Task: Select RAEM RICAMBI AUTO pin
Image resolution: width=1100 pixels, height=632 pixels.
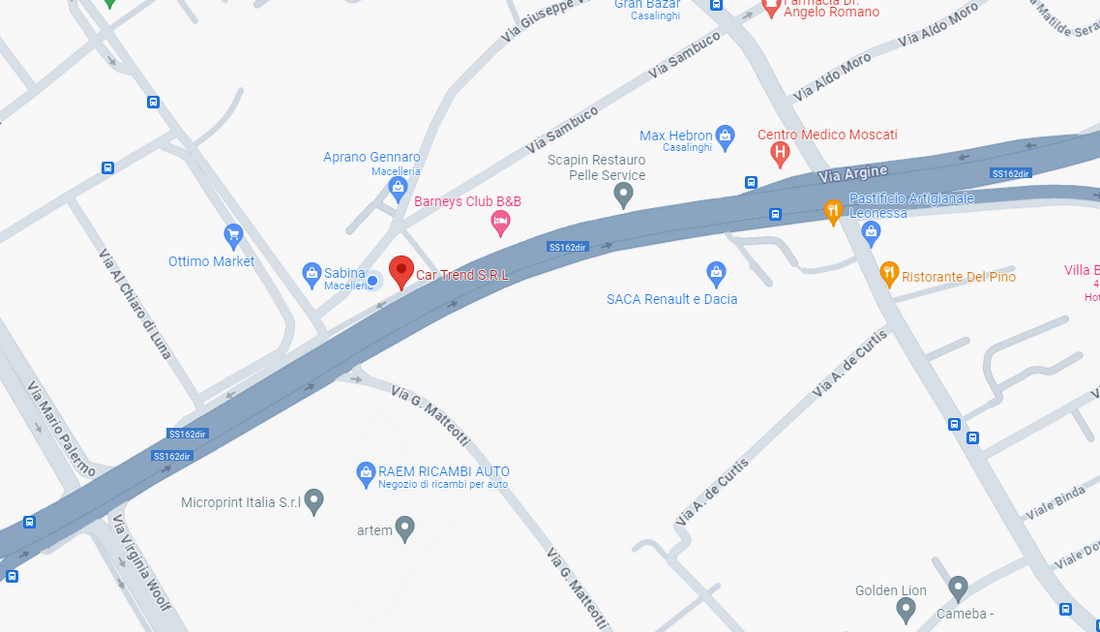Action: 366,471
